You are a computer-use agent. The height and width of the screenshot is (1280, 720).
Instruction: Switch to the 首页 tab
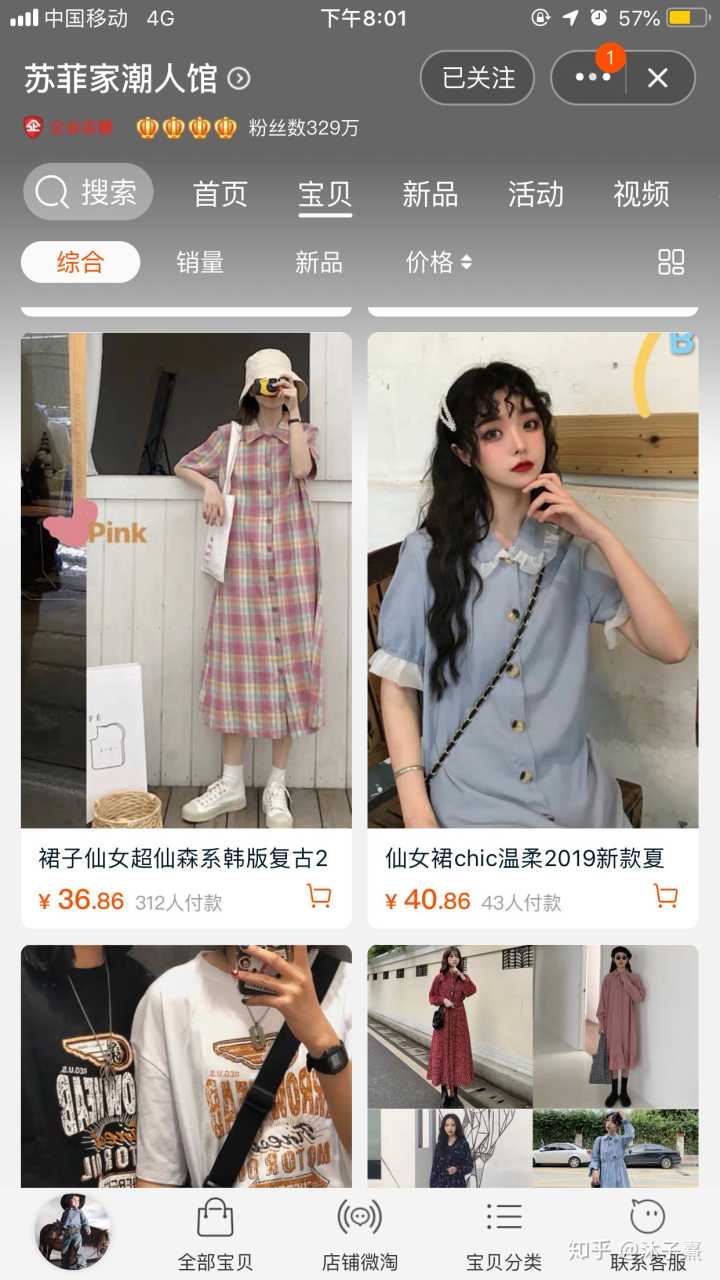[220, 193]
